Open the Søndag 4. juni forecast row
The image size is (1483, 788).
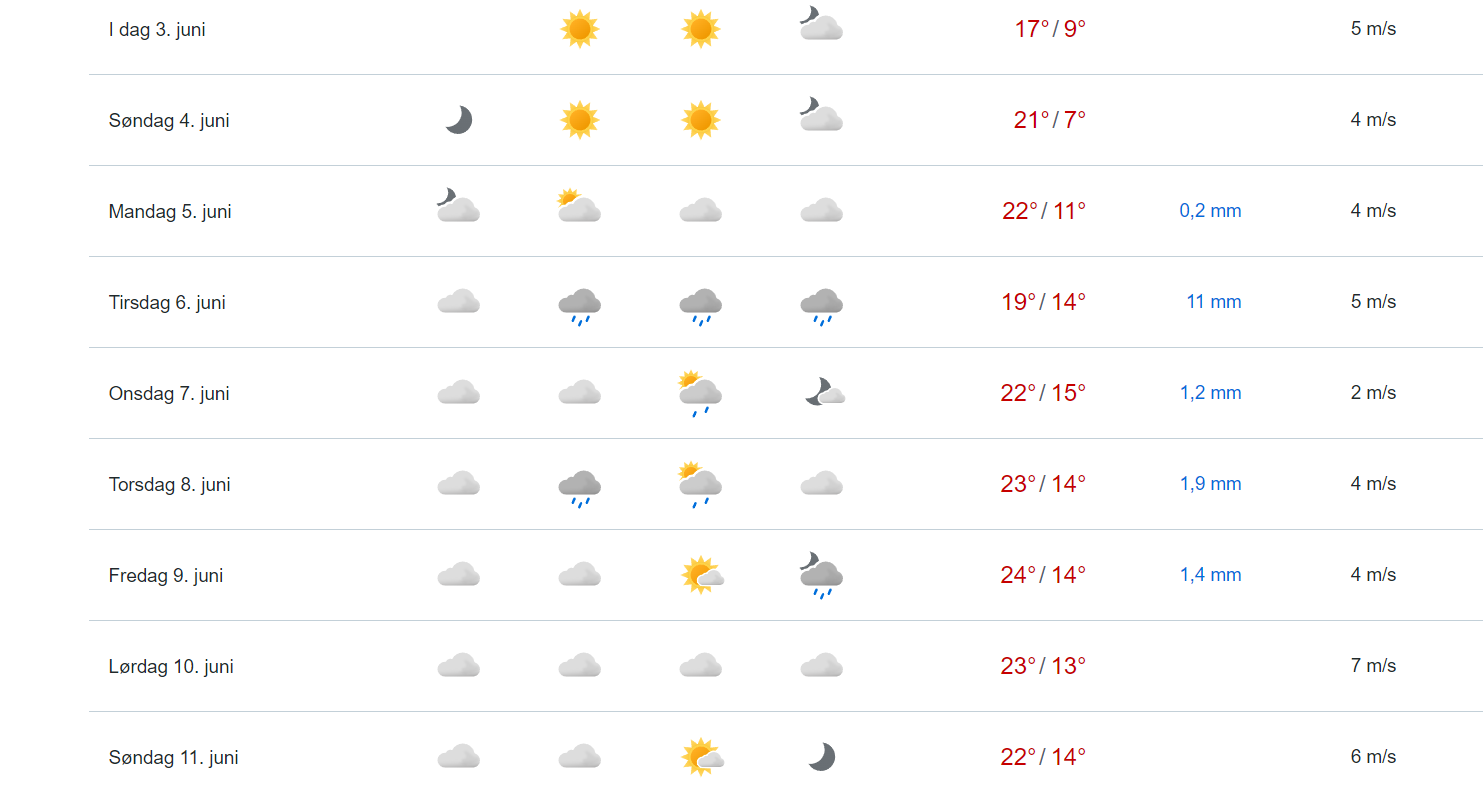(169, 120)
